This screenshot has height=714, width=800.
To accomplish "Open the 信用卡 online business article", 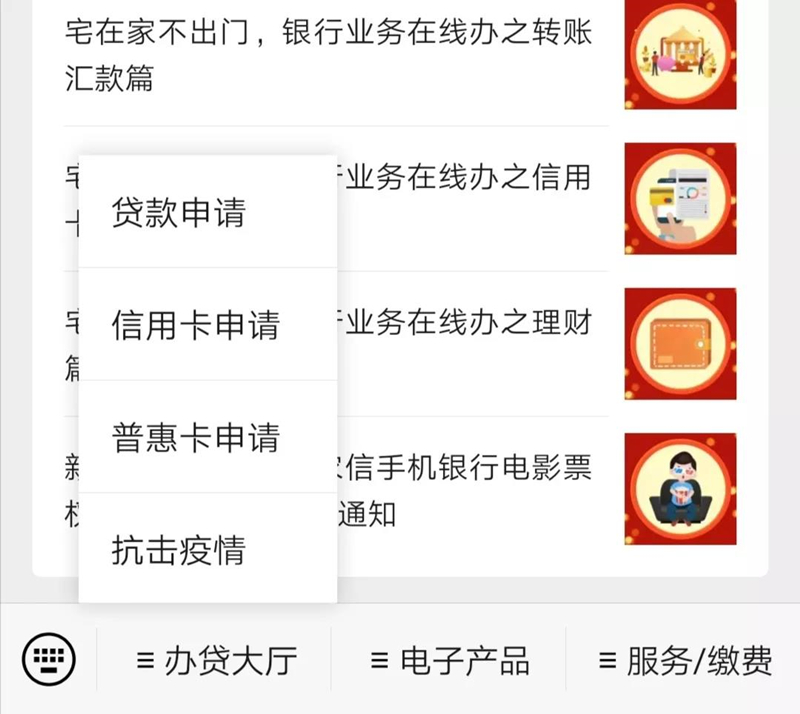I will click(x=470, y=180).
